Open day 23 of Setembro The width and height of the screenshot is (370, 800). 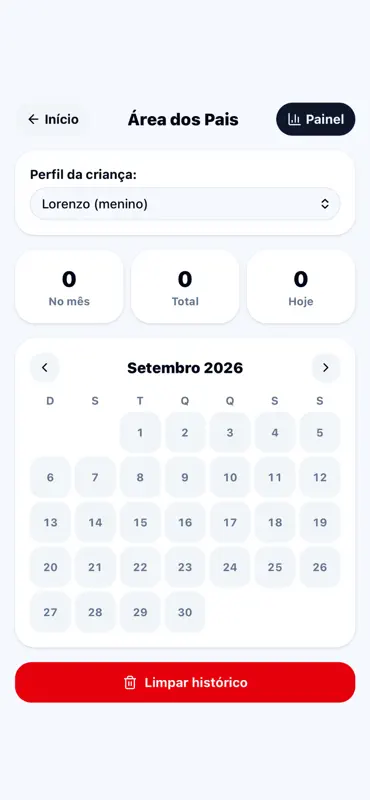[x=185, y=567]
